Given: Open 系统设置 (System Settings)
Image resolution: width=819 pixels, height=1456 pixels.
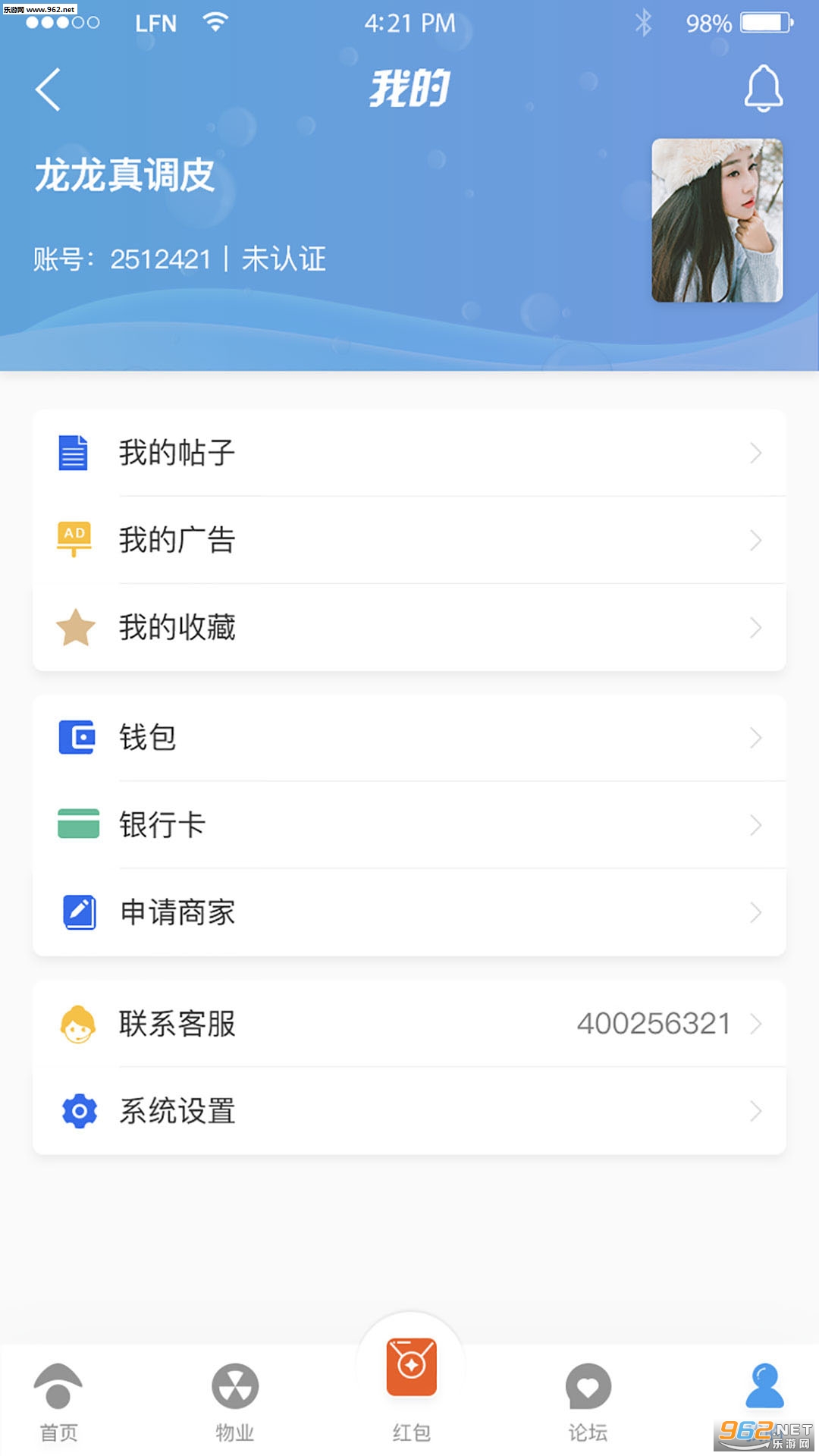Looking at the screenshot, I should coord(409,1111).
